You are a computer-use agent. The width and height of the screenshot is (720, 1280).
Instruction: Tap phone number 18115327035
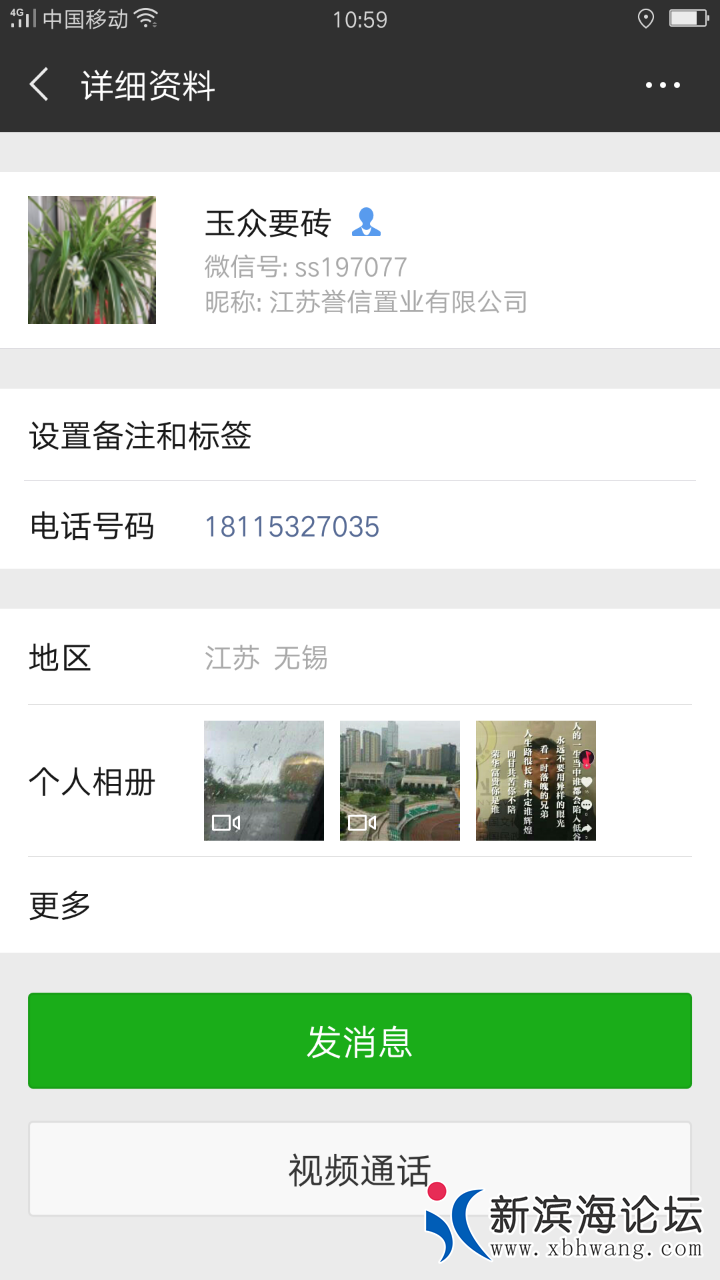coord(292,527)
